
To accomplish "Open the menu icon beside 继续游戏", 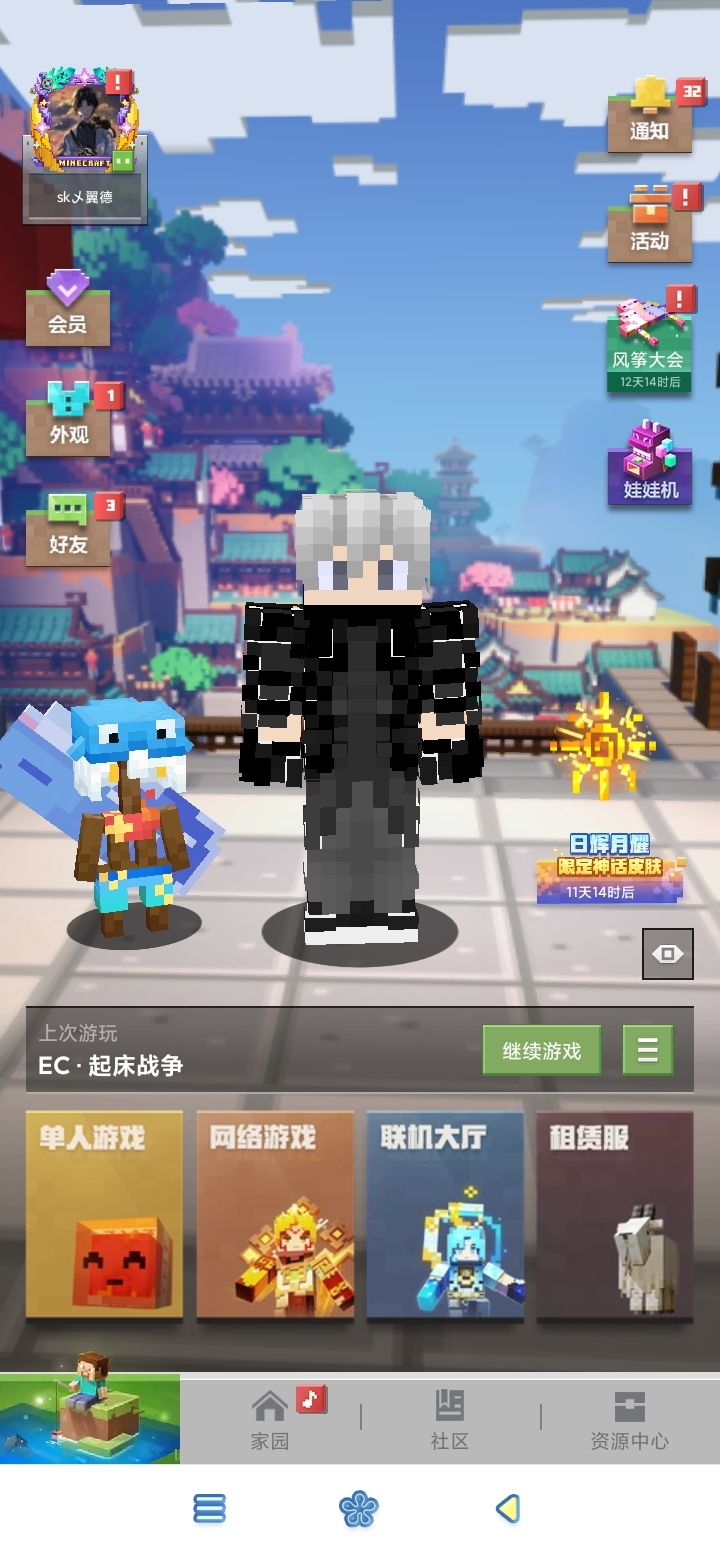I will tap(648, 1051).
